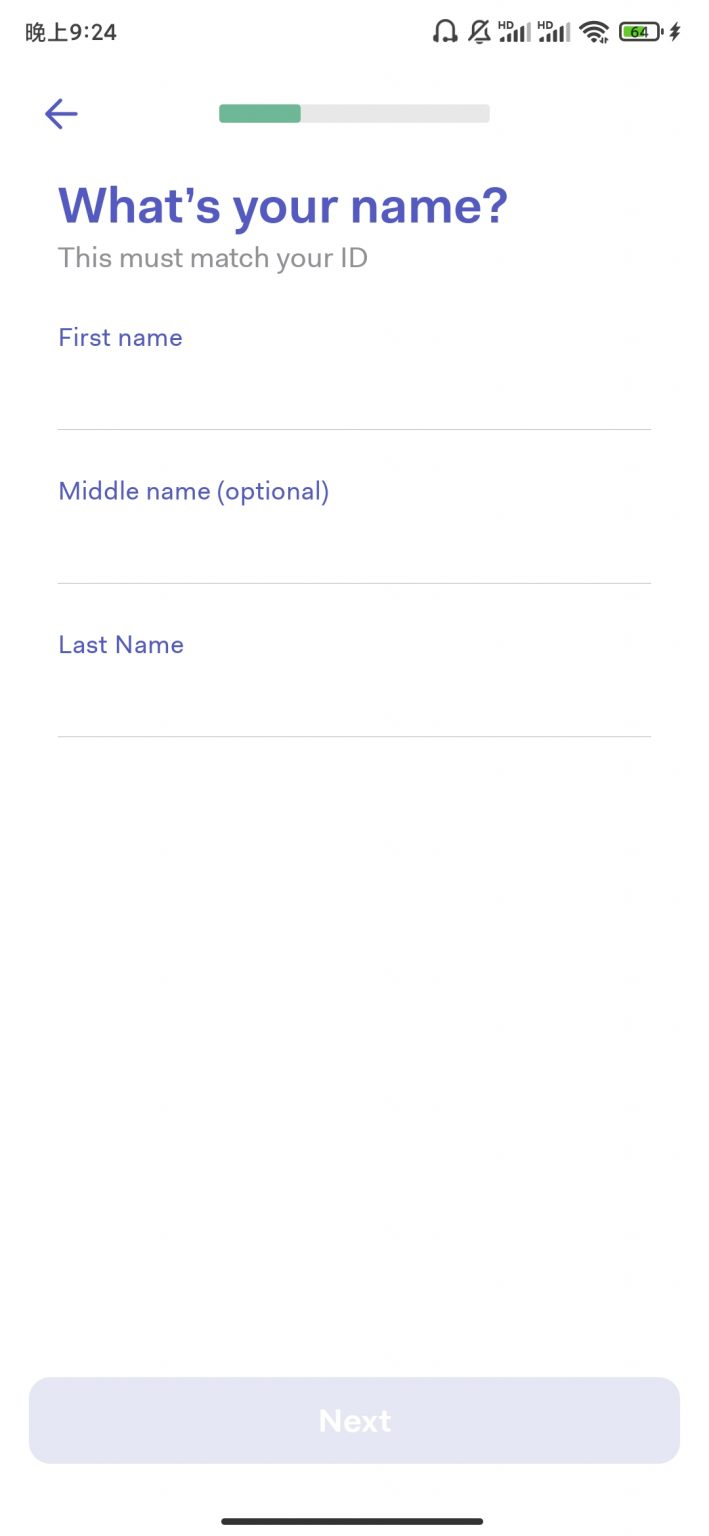Go back using the arrow icon
Image resolution: width=709 pixels, height=1536 pixels.
(x=61, y=114)
